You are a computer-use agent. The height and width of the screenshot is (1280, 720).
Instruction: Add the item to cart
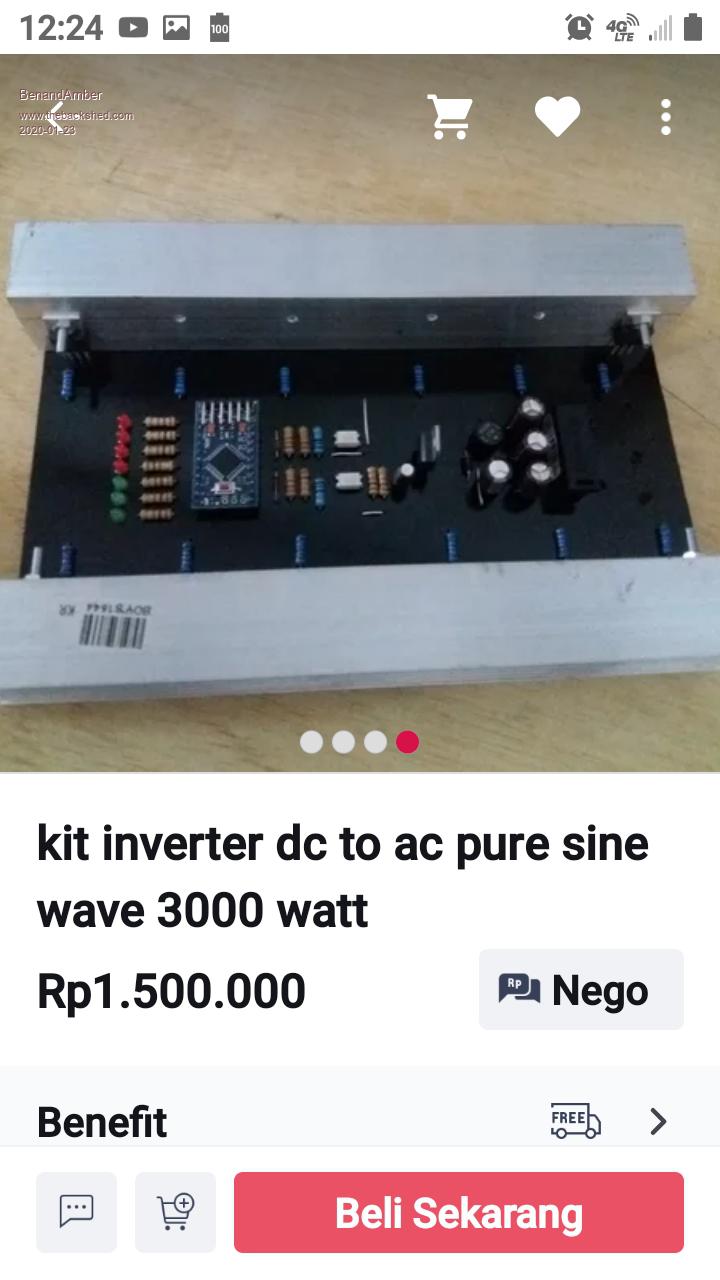[x=175, y=1212]
